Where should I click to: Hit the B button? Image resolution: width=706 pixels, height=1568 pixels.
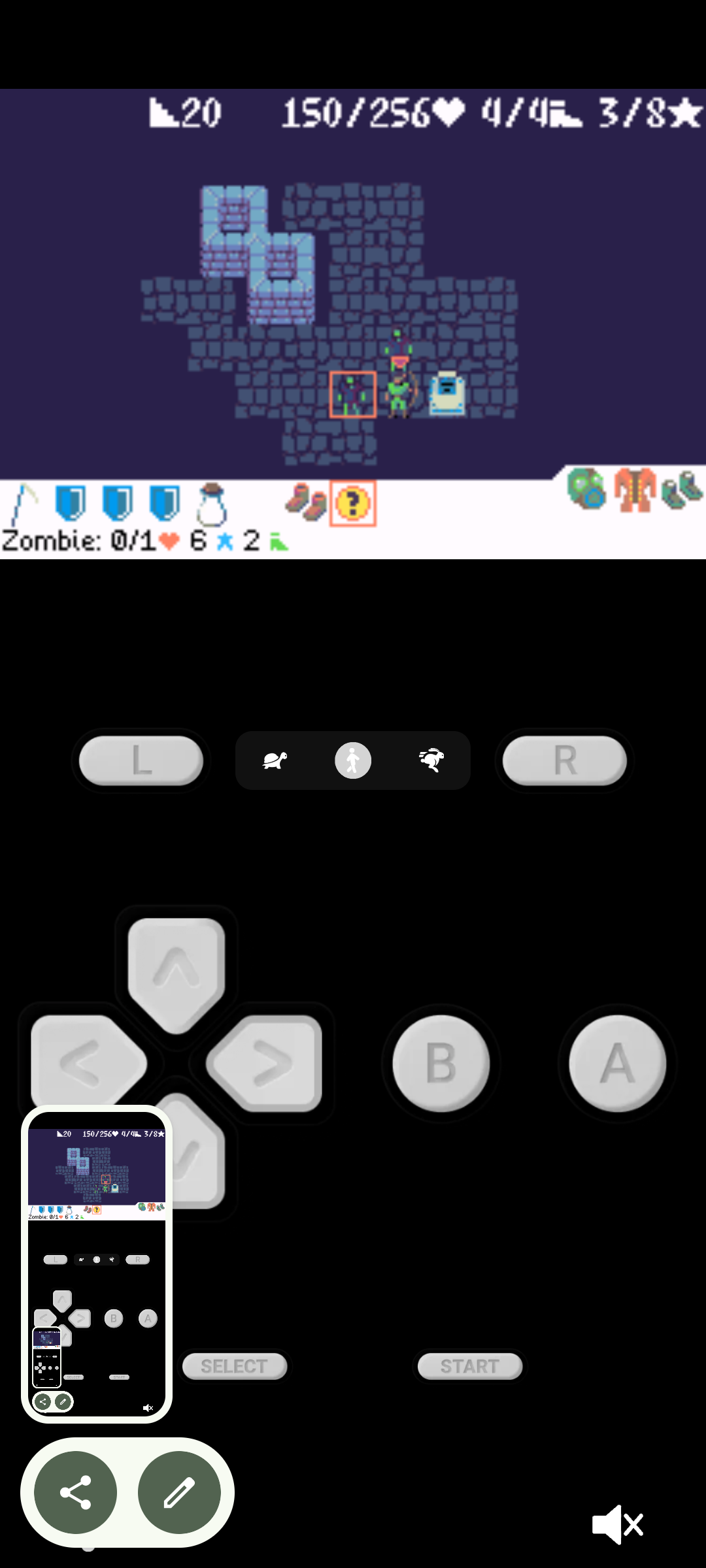coord(441,1064)
